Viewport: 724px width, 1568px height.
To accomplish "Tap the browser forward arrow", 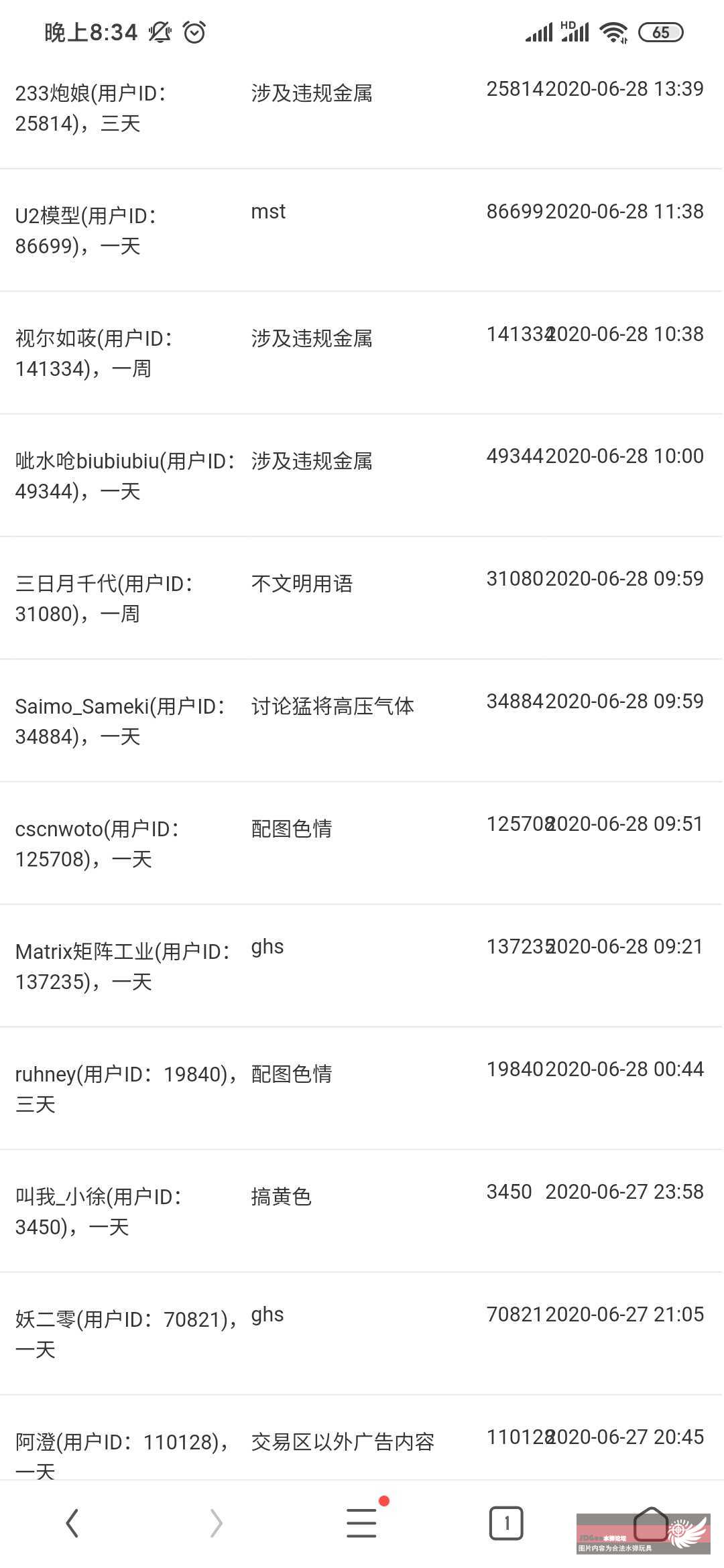I will (216, 1523).
